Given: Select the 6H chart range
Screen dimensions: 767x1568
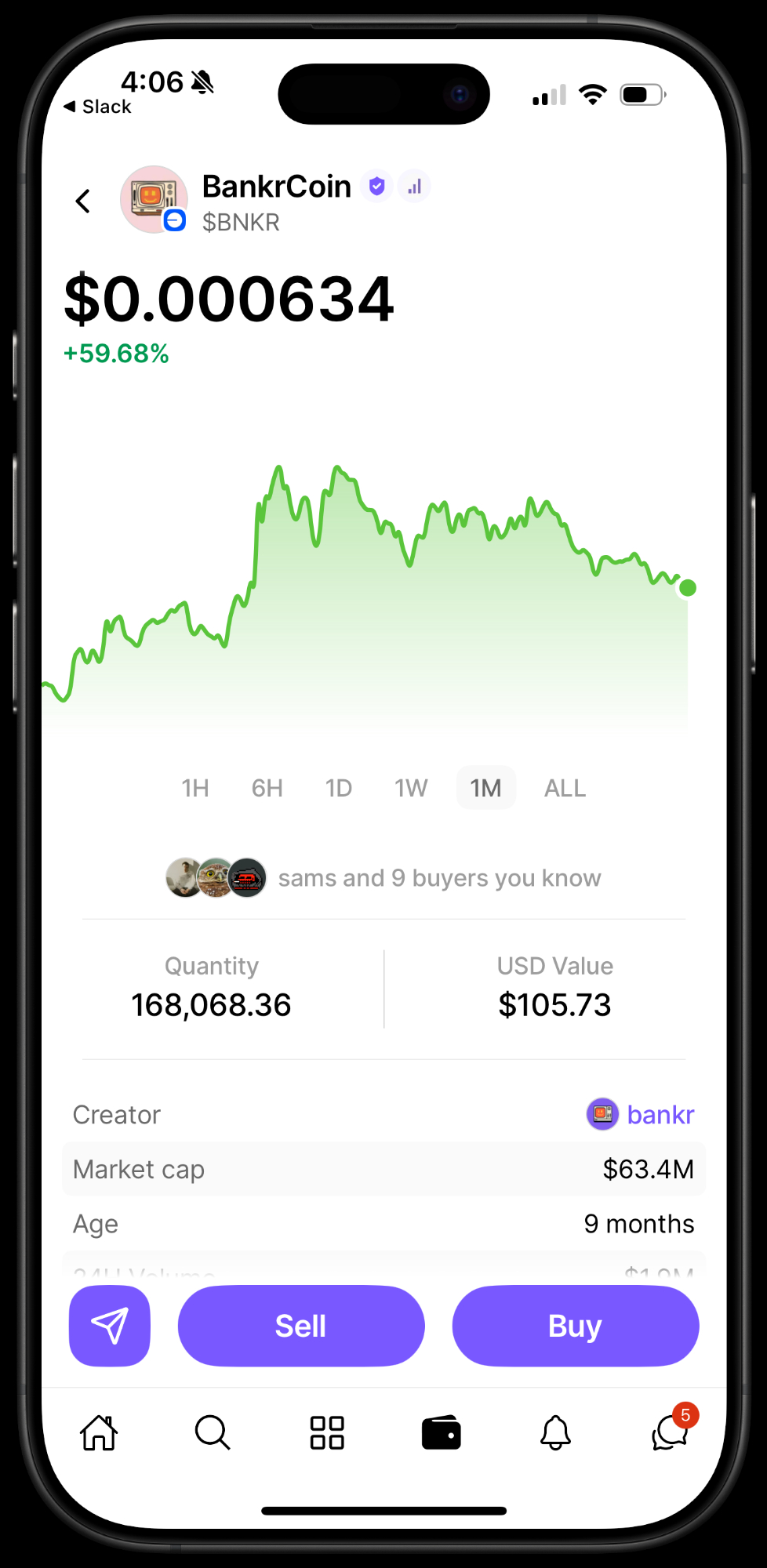Looking at the screenshot, I should [x=267, y=788].
